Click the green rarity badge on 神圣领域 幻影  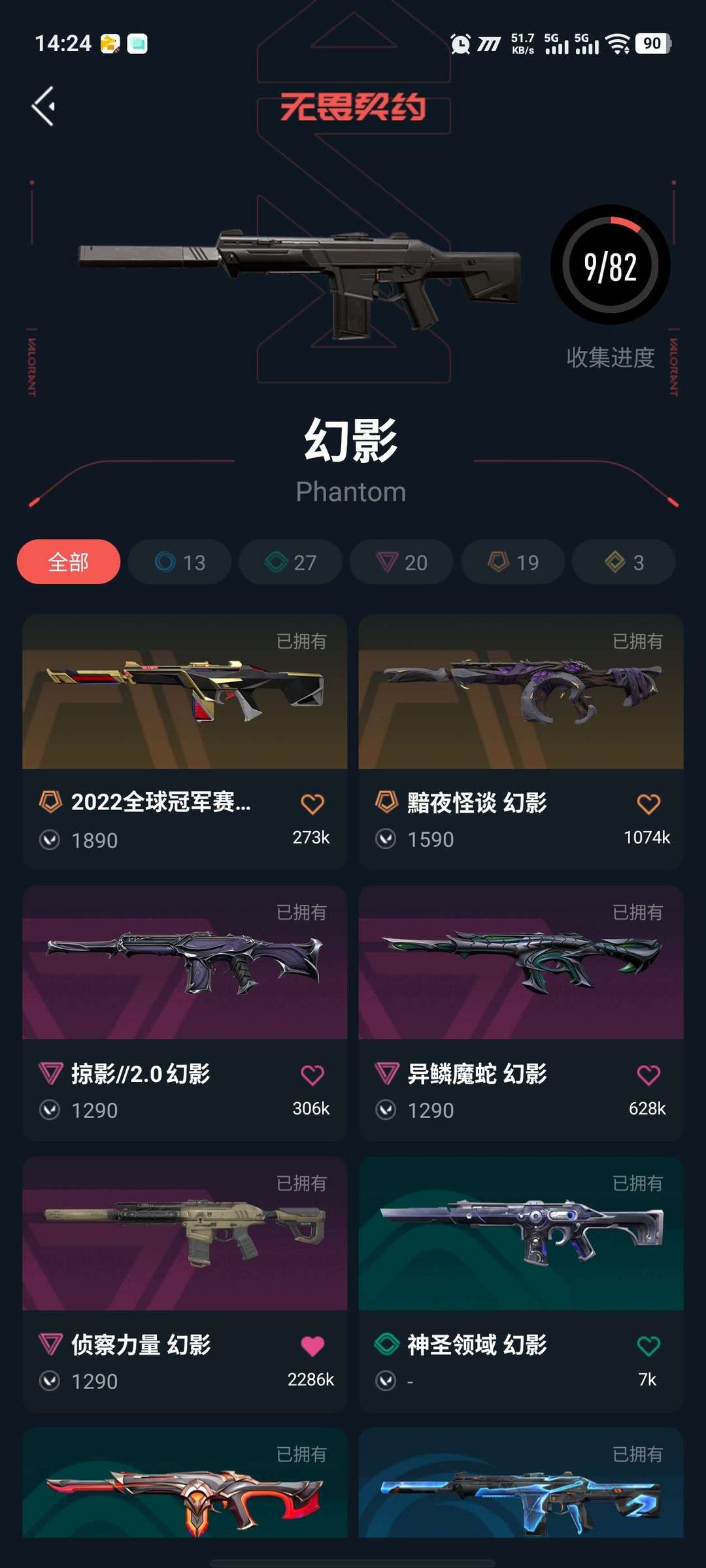tap(386, 1343)
